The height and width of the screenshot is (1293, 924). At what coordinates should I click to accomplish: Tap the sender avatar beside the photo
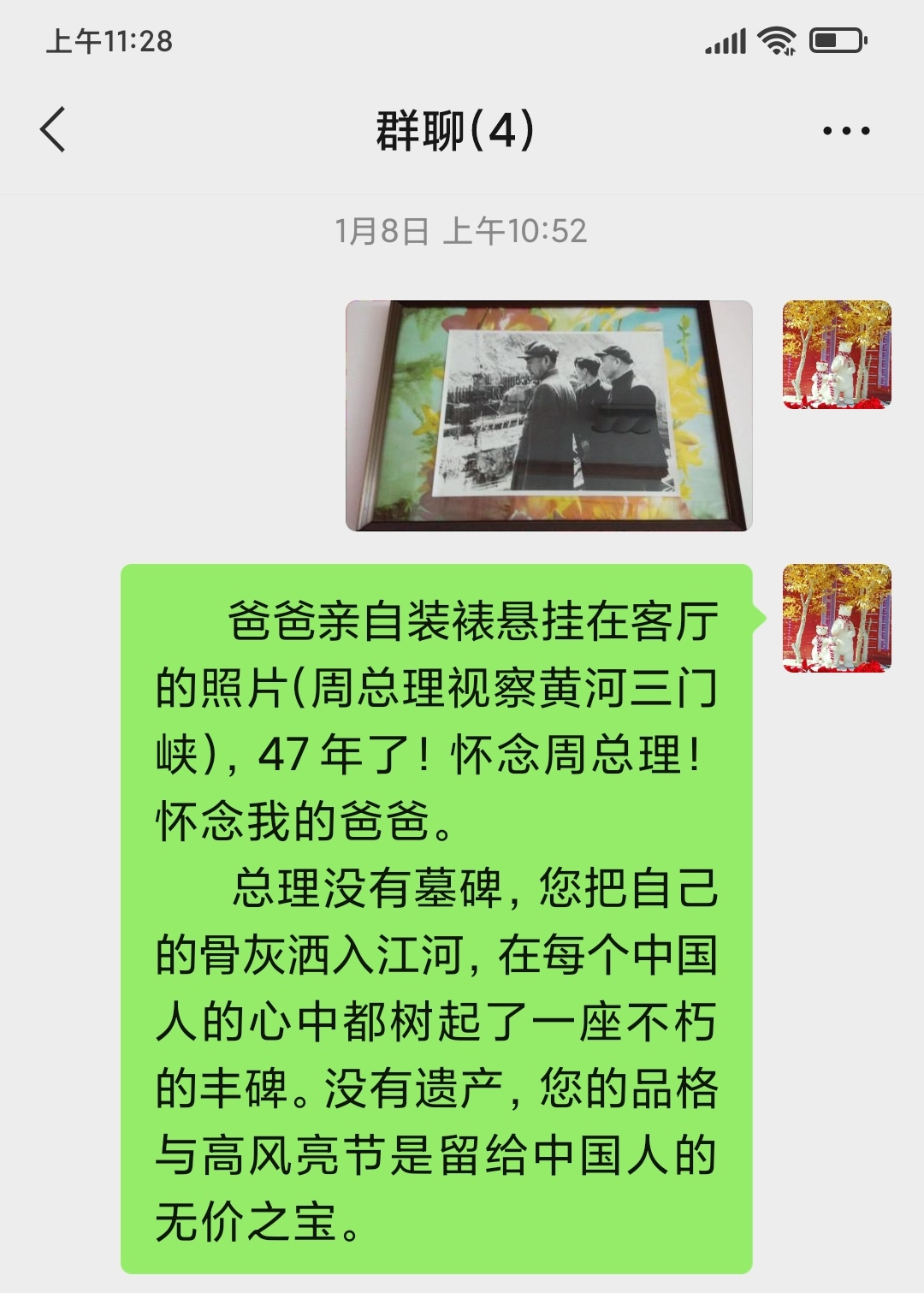point(837,354)
